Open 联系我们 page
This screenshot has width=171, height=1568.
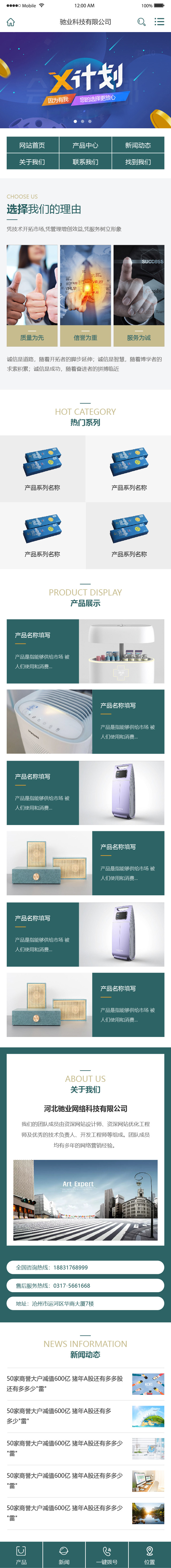85,162
